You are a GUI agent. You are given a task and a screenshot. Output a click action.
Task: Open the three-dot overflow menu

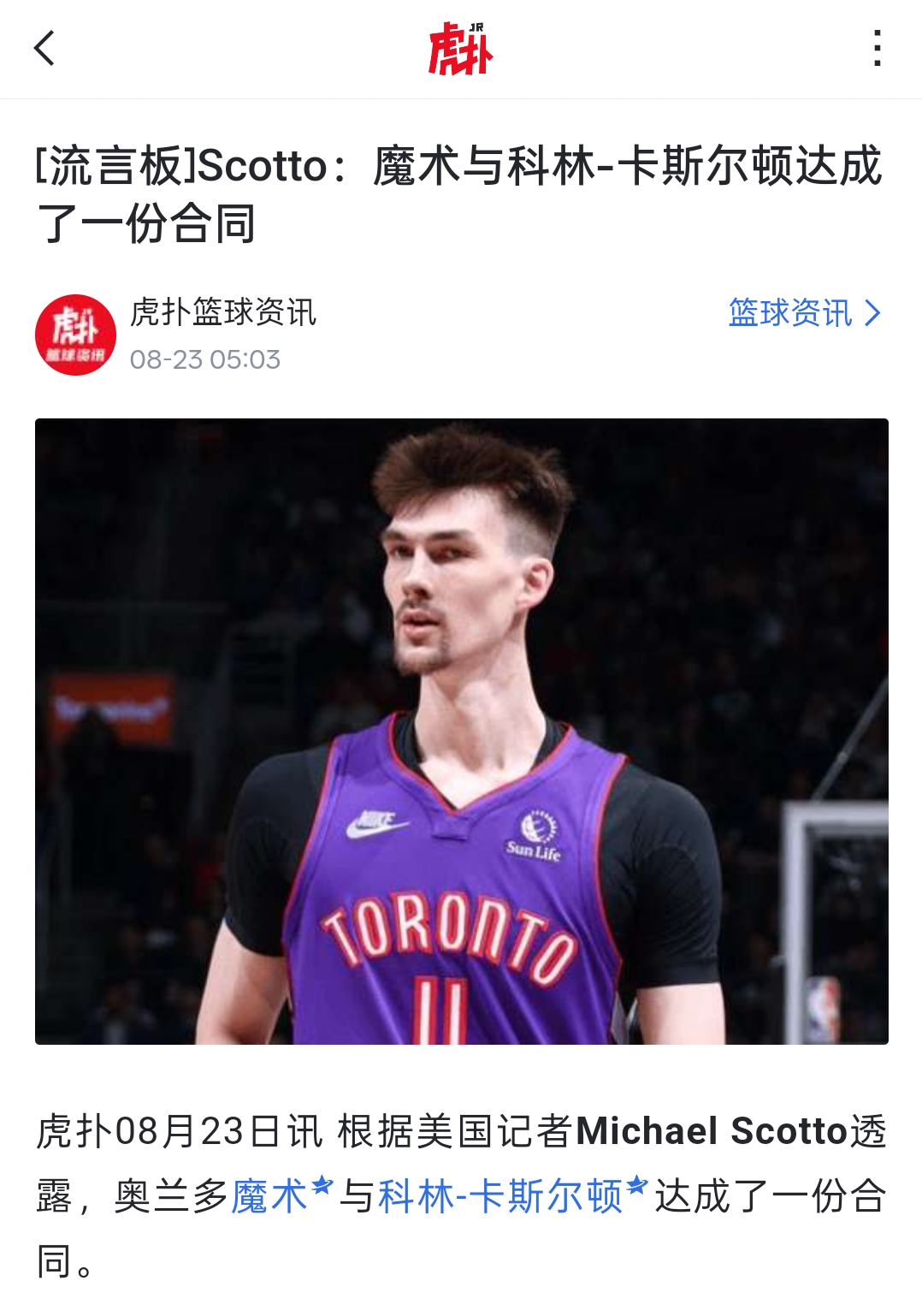(x=877, y=48)
